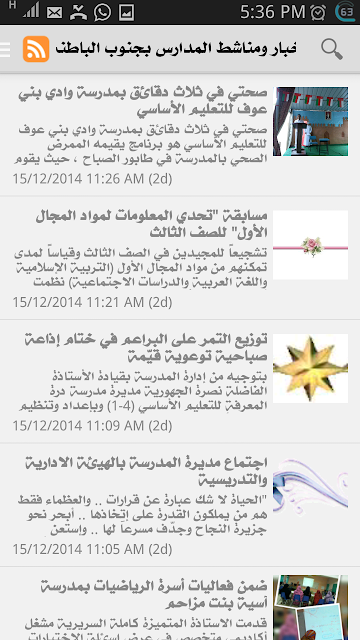The width and height of the screenshot is (360, 640).
Task: Open article مسابقة تحدي المعلومات
Action: [180, 258]
